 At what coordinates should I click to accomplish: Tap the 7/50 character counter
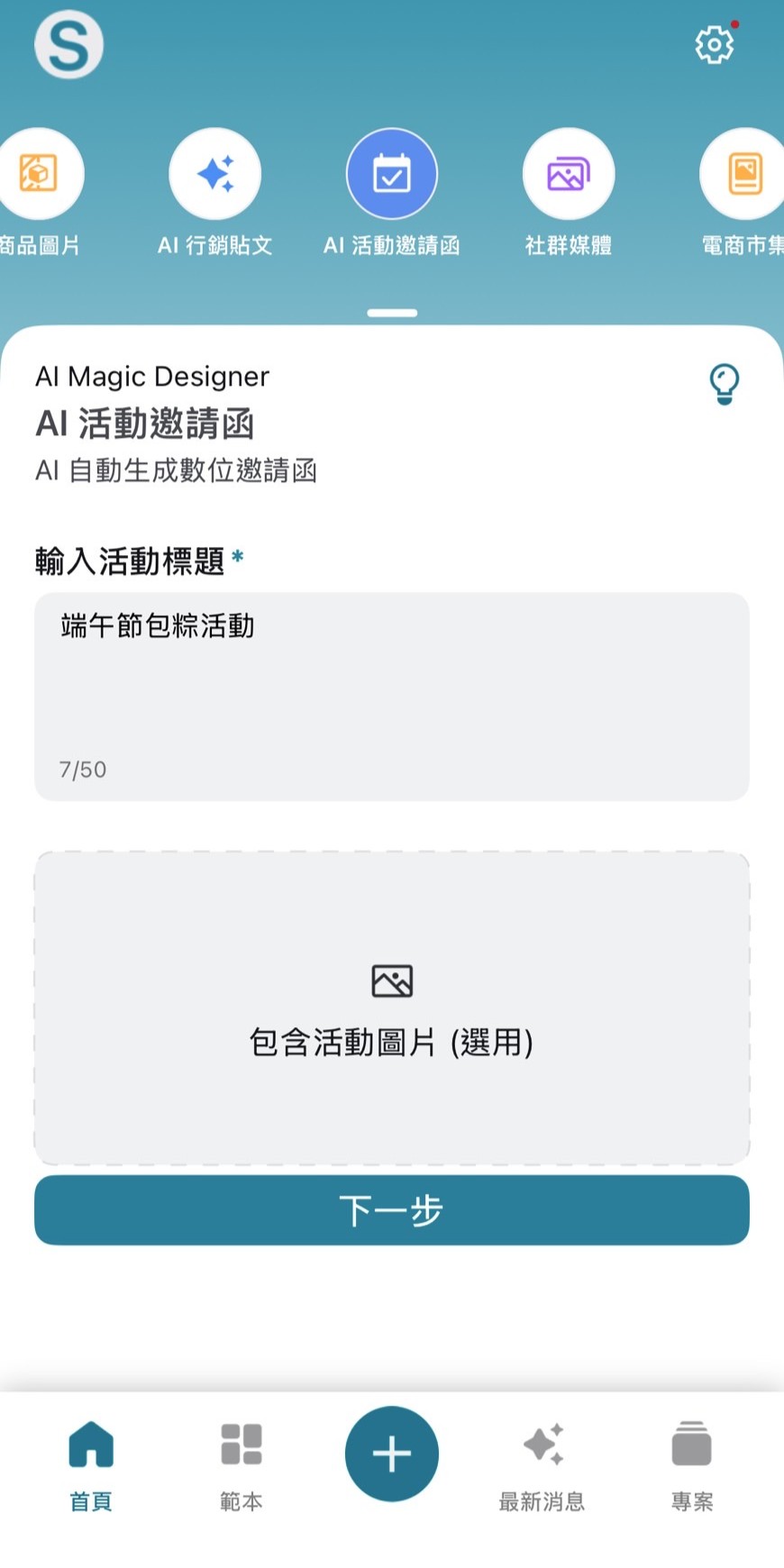83,770
